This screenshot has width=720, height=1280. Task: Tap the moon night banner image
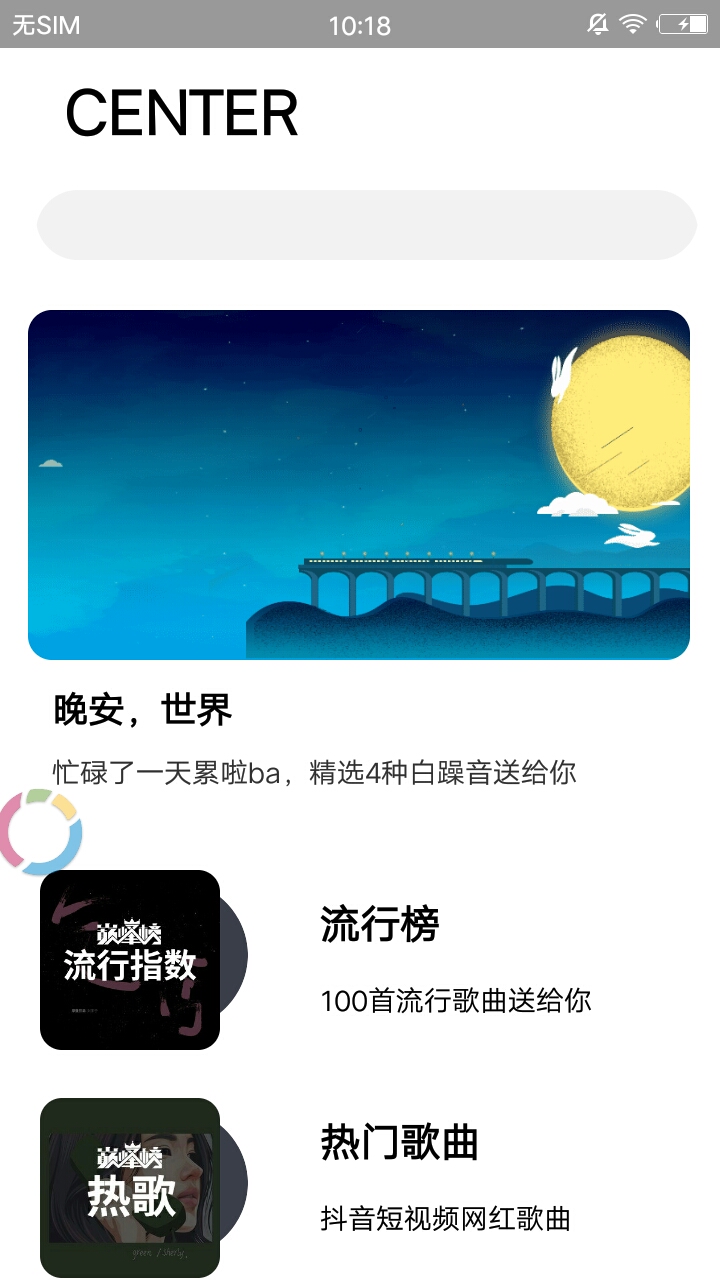(x=360, y=484)
